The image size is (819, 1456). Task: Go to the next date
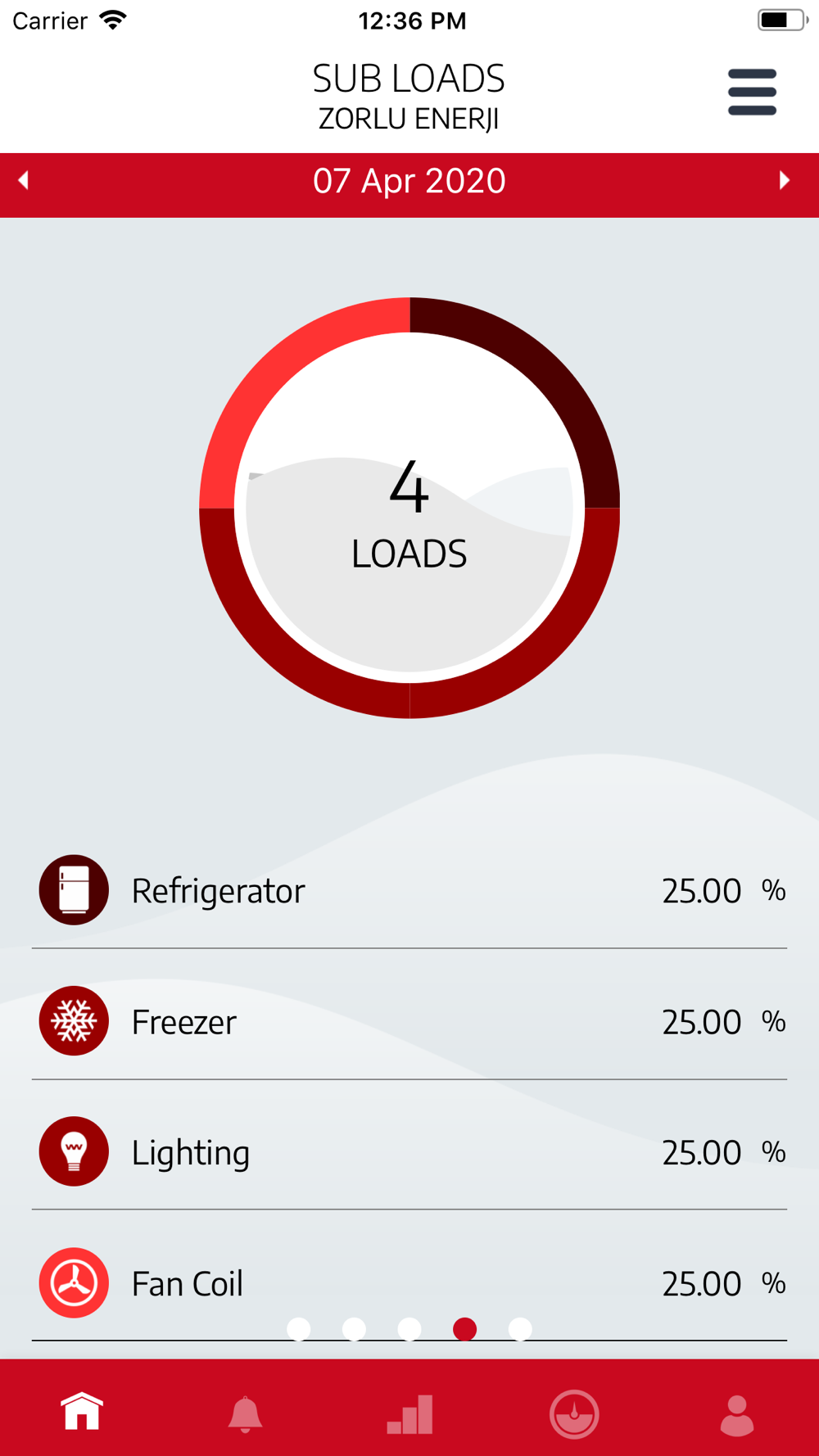[x=785, y=180]
